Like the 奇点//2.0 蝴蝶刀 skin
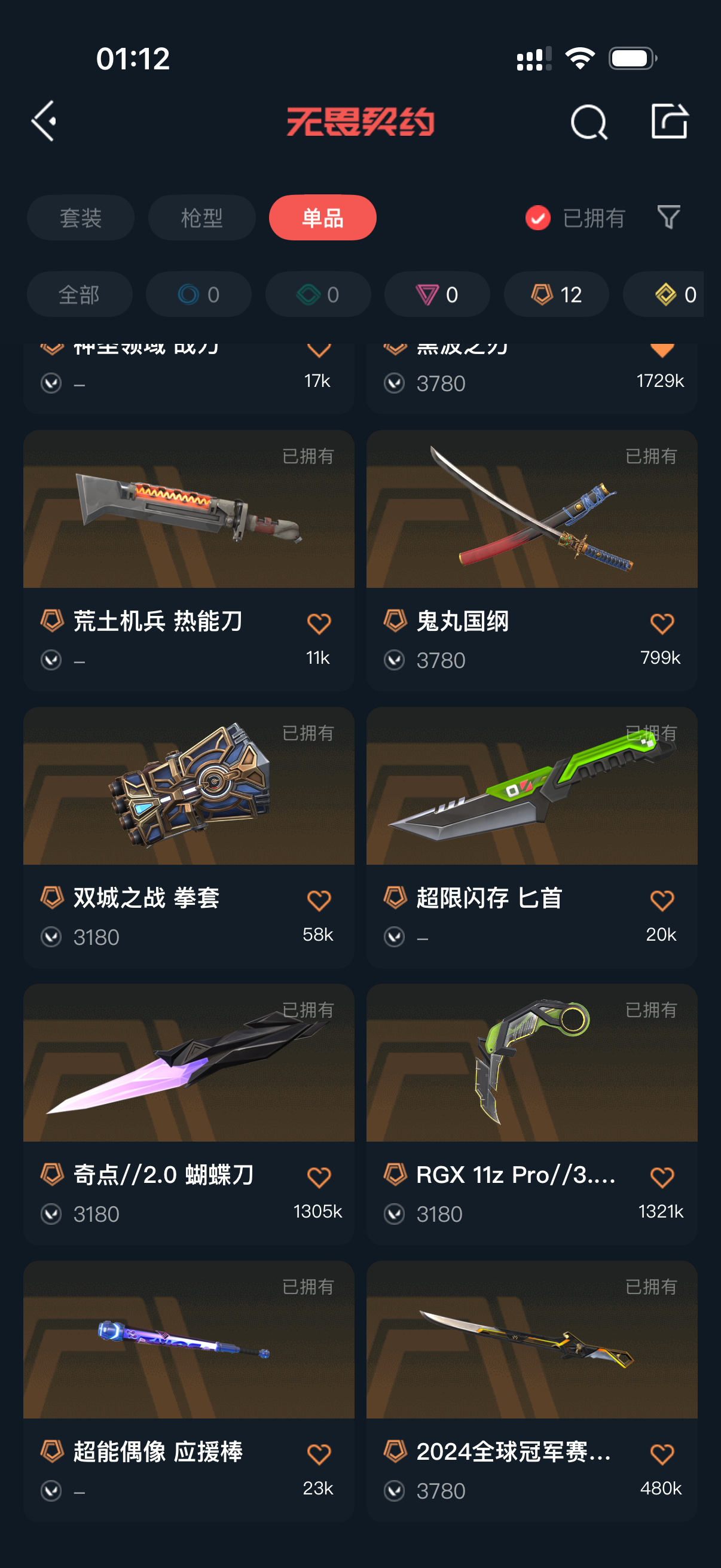This screenshot has height=1568, width=721. tap(319, 1177)
